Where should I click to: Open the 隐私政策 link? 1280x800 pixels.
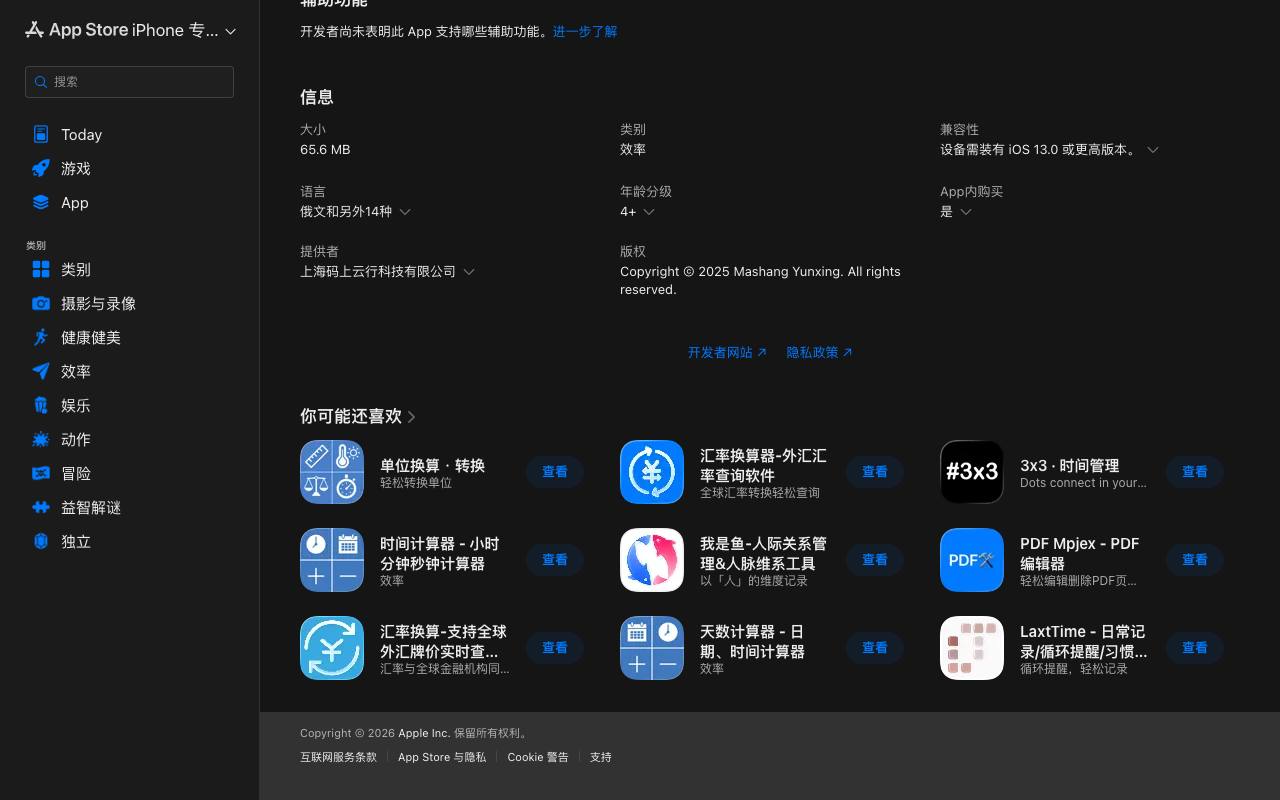click(x=819, y=353)
